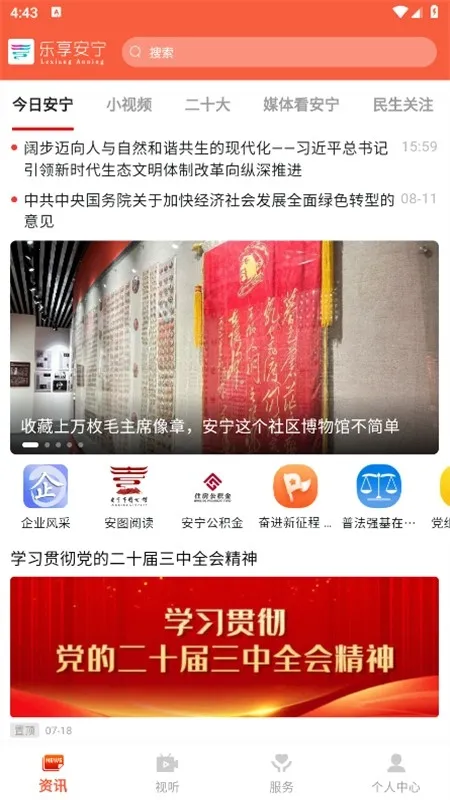Open 安宁公积金 service
This screenshot has width=450, height=800.
212,496
